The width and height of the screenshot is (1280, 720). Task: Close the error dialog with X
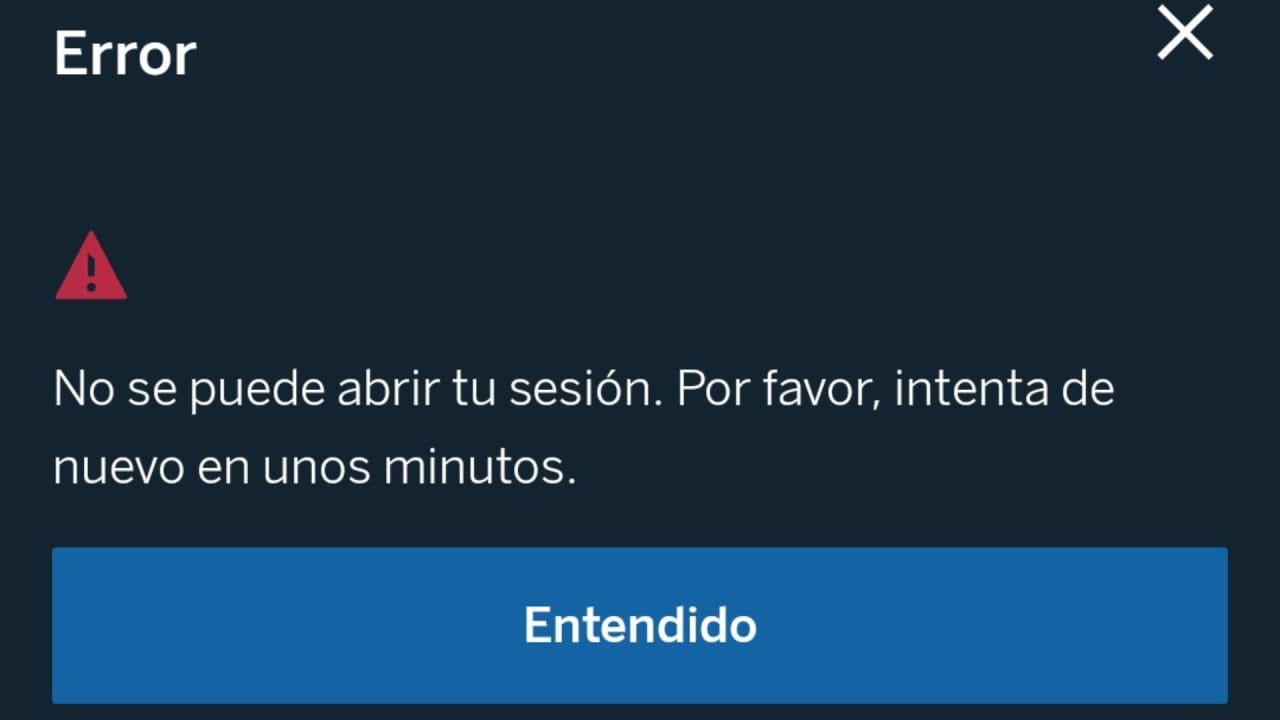[x=1185, y=33]
